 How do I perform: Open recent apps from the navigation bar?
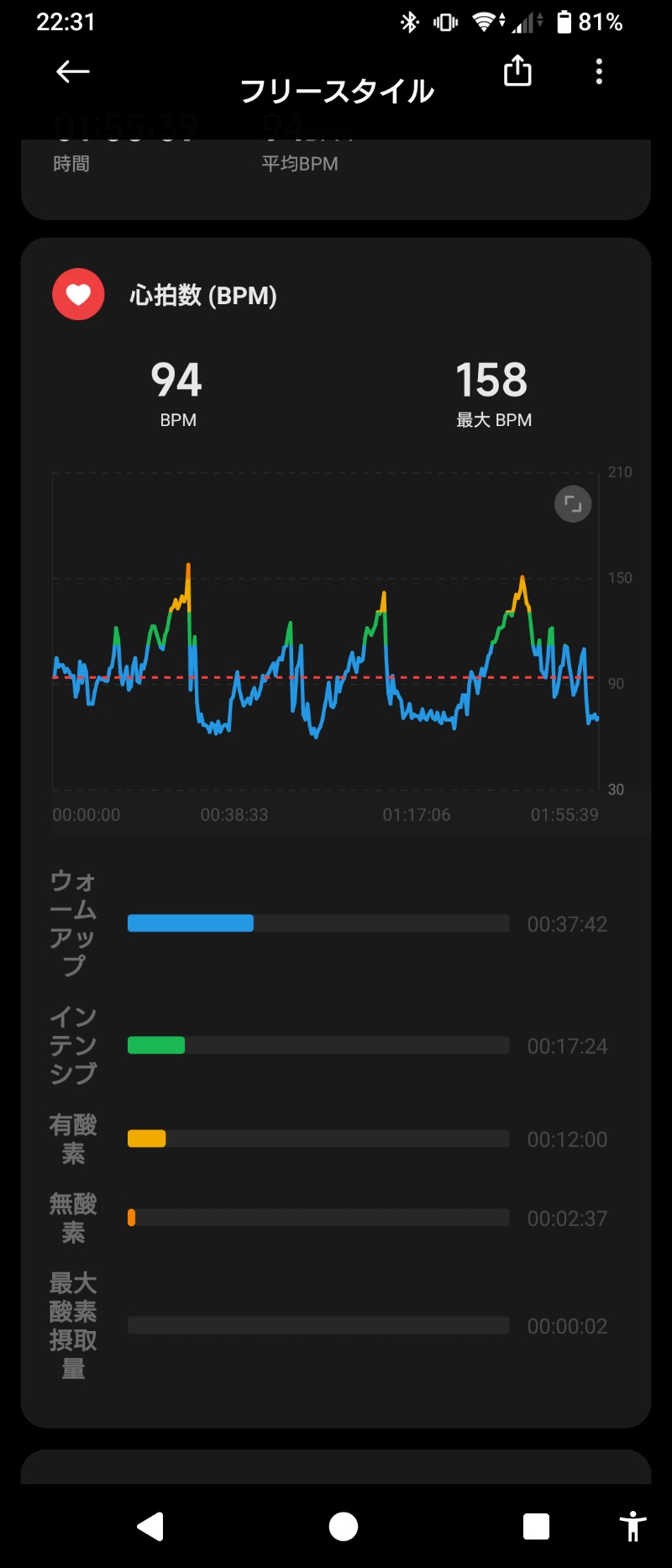tap(536, 1526)
